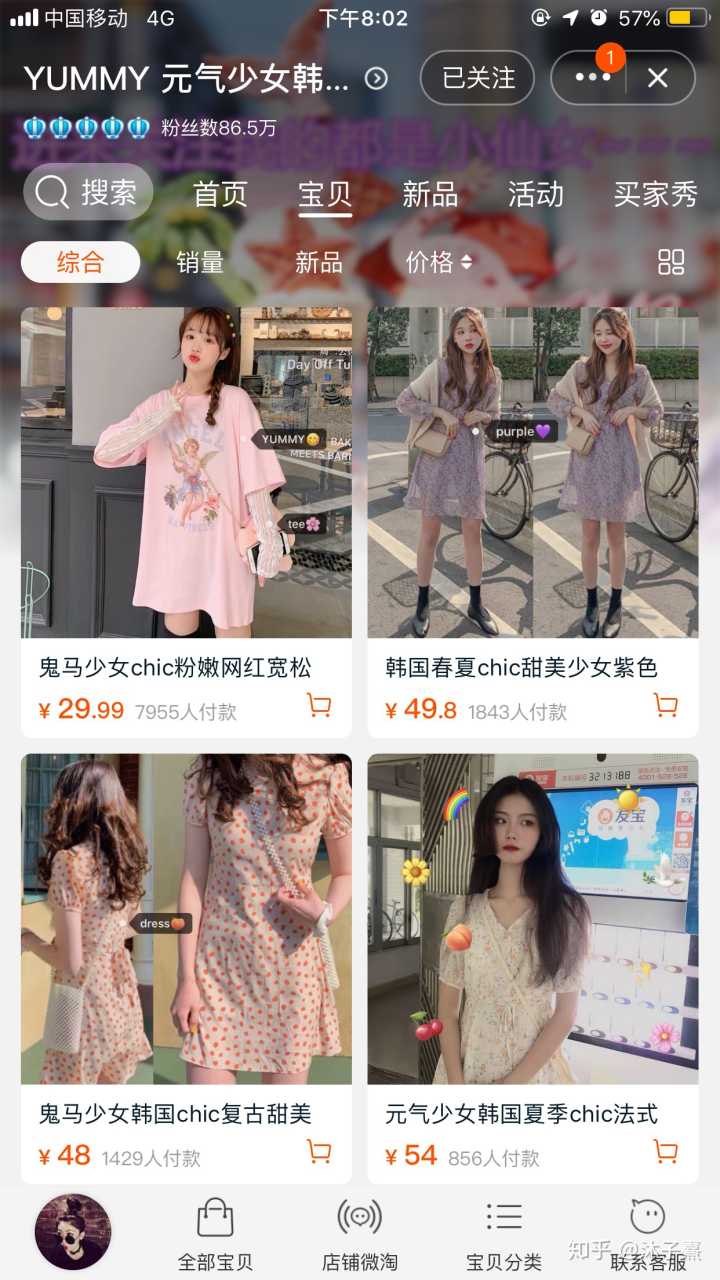Open 宝贝分类 categories
Viewport: 720px width, 1280px height.
pyautogui.click(x=504, y=1233)
